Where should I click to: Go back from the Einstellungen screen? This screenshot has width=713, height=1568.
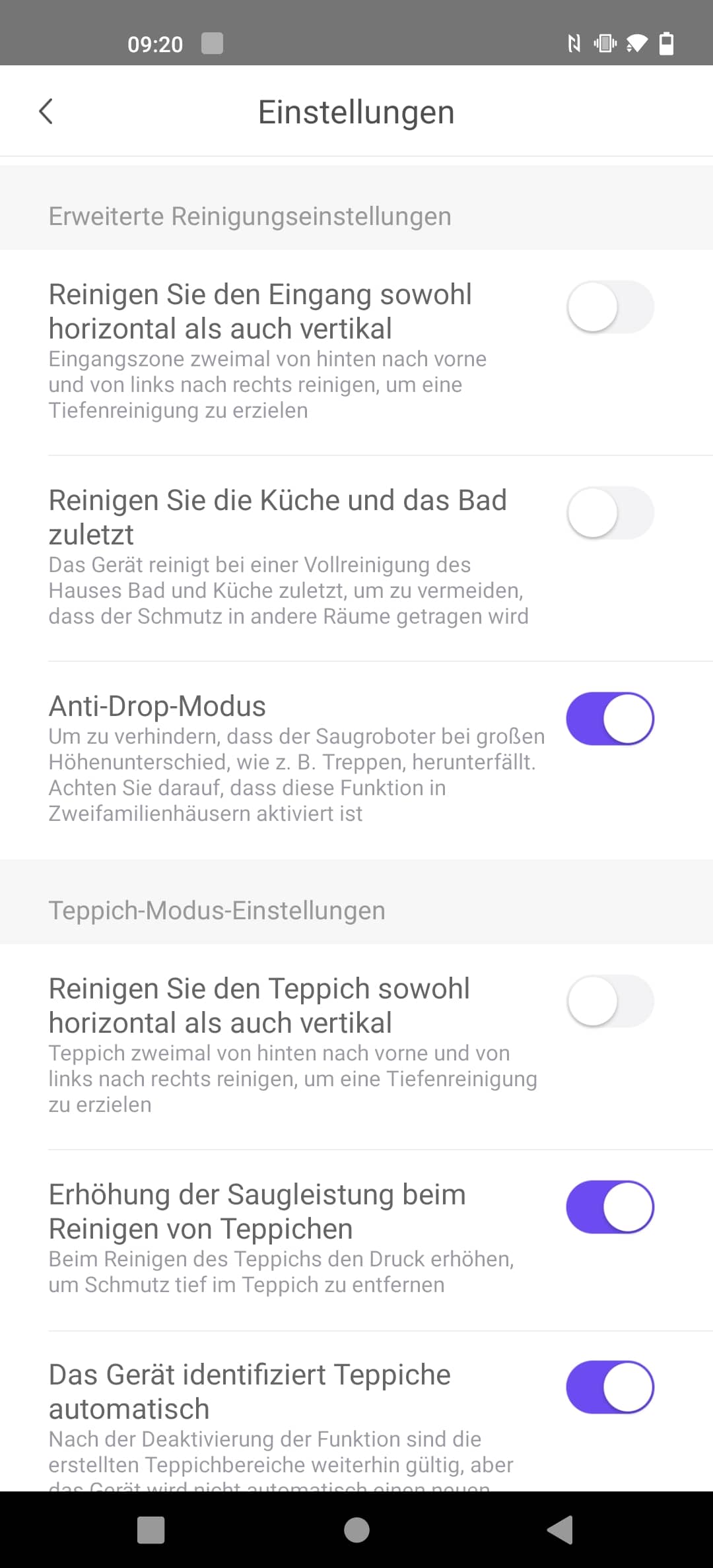[46, 112]
